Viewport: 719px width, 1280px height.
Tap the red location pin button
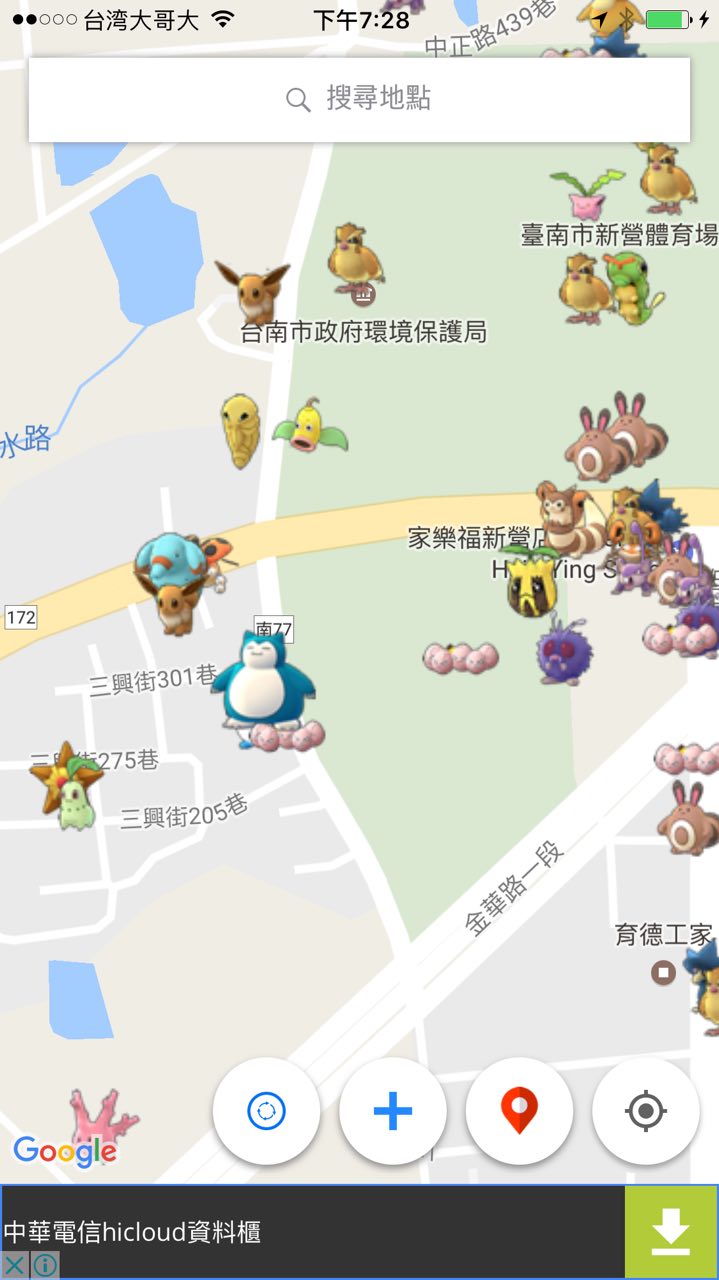(519, 1111)
